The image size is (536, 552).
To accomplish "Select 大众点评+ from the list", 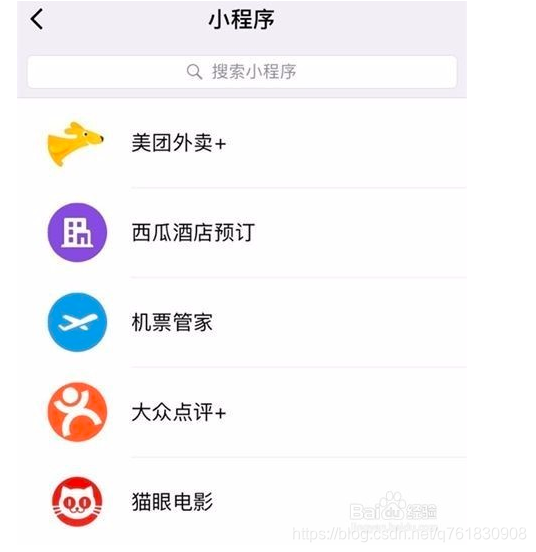I will tap(242, 412).
